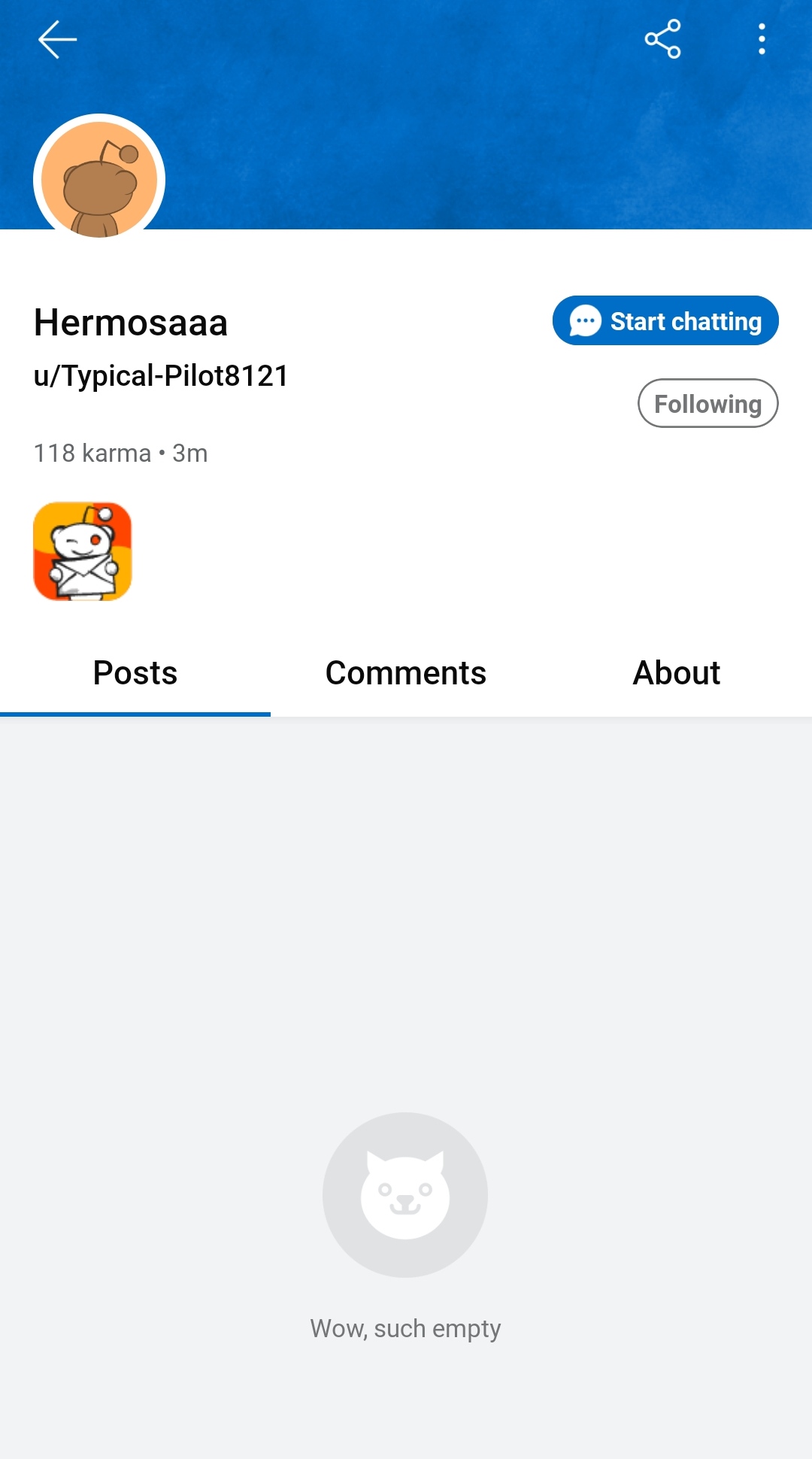Open the About tab
The image size is (812, 1459).
tap(676, 672)
